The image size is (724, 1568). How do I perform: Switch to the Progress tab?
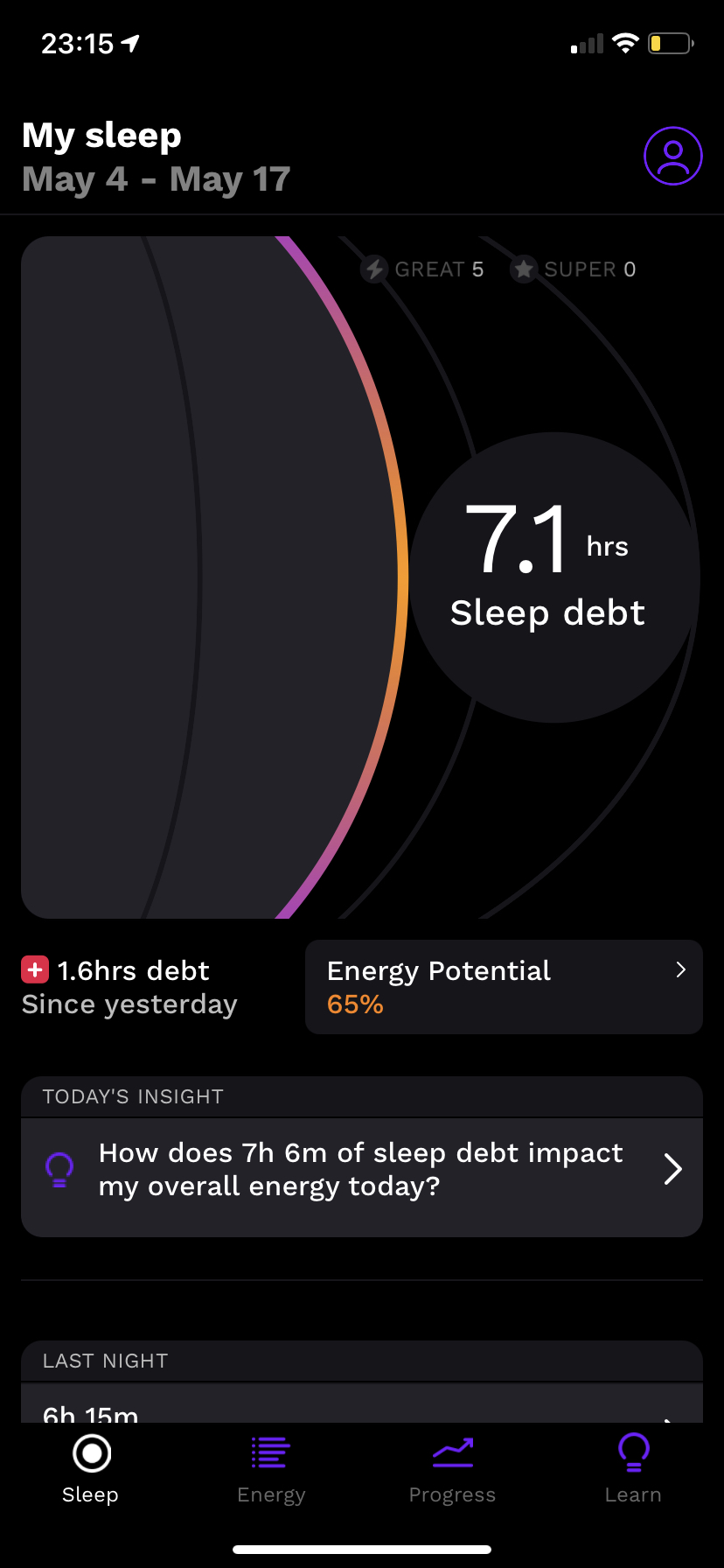pos(452,1470)
